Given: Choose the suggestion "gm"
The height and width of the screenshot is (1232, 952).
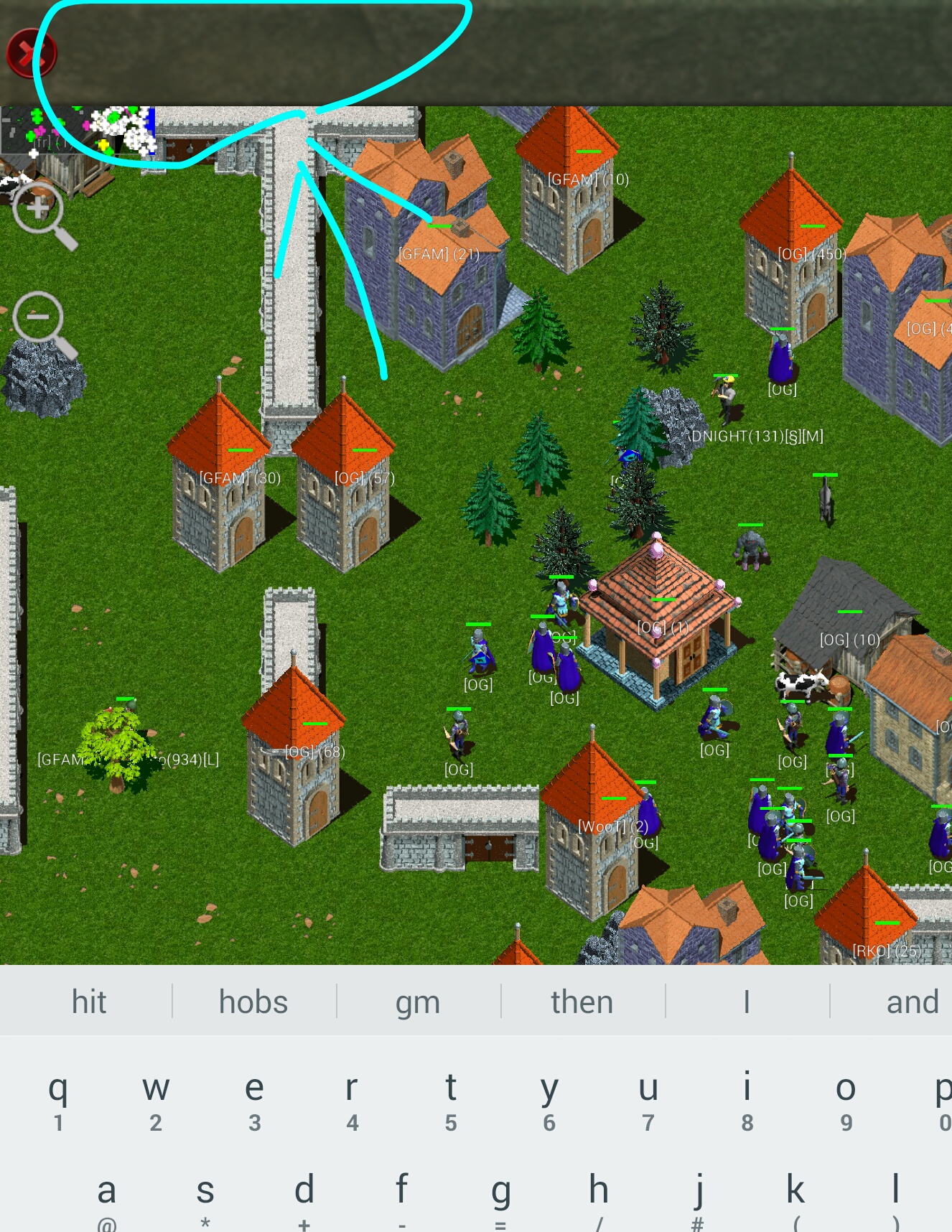Looking at the screenshot, I should pyautogui.click(x=417, y=1002).
